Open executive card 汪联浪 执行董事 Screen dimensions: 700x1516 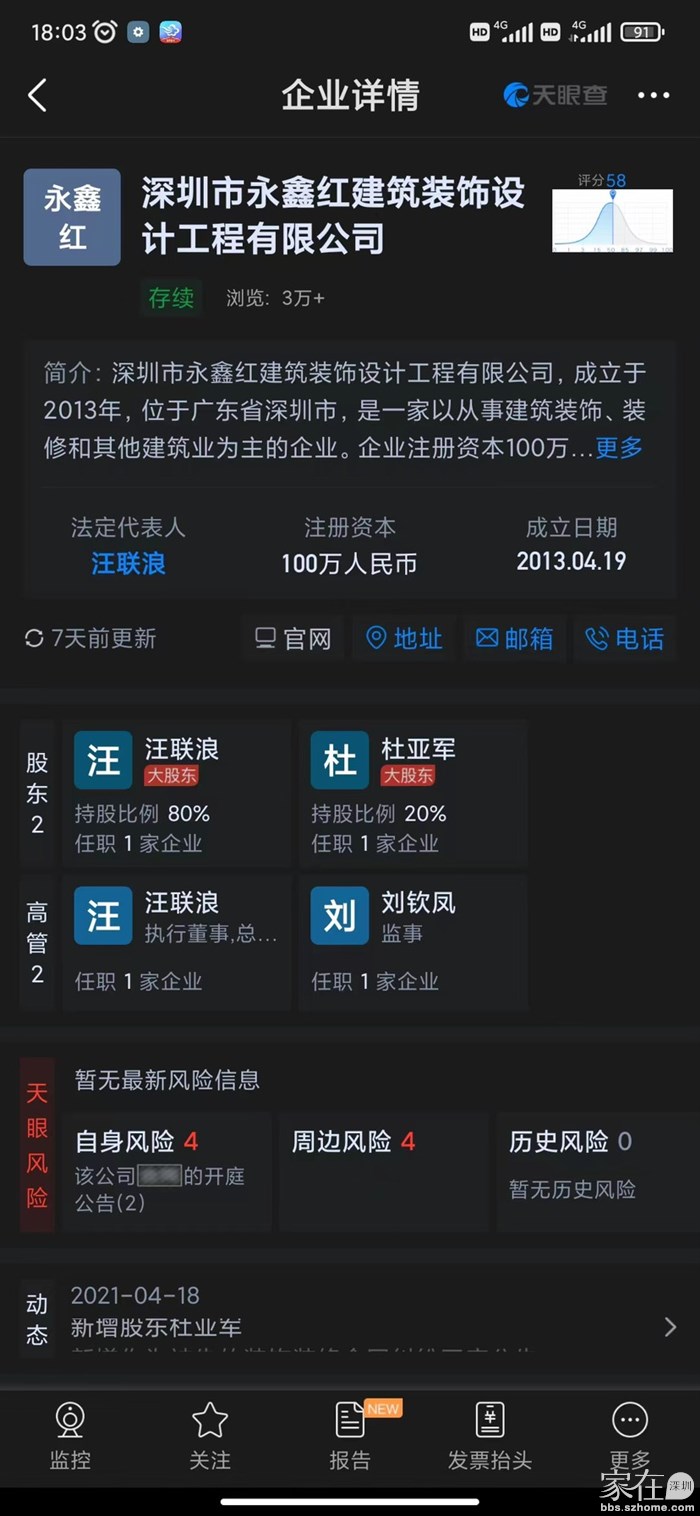(x=177, y=942)
